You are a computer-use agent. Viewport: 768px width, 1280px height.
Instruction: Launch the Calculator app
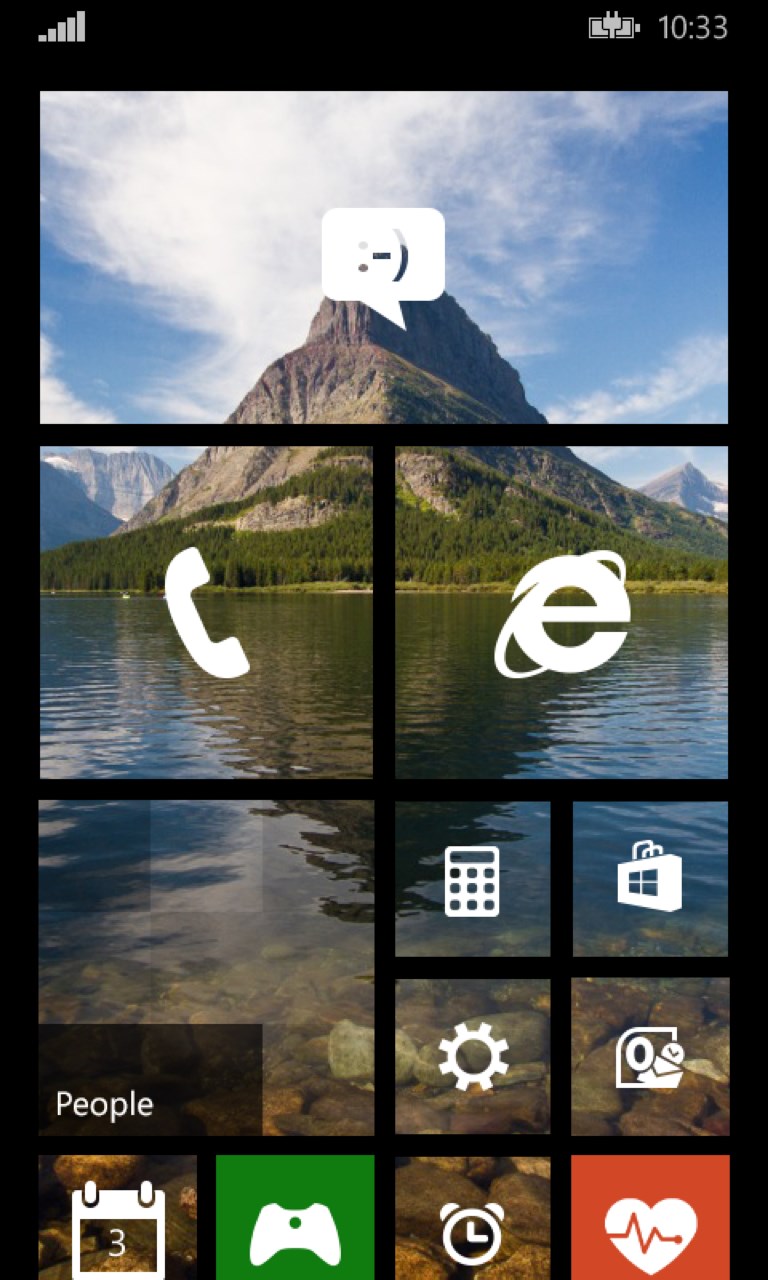(x=472, y=879)
